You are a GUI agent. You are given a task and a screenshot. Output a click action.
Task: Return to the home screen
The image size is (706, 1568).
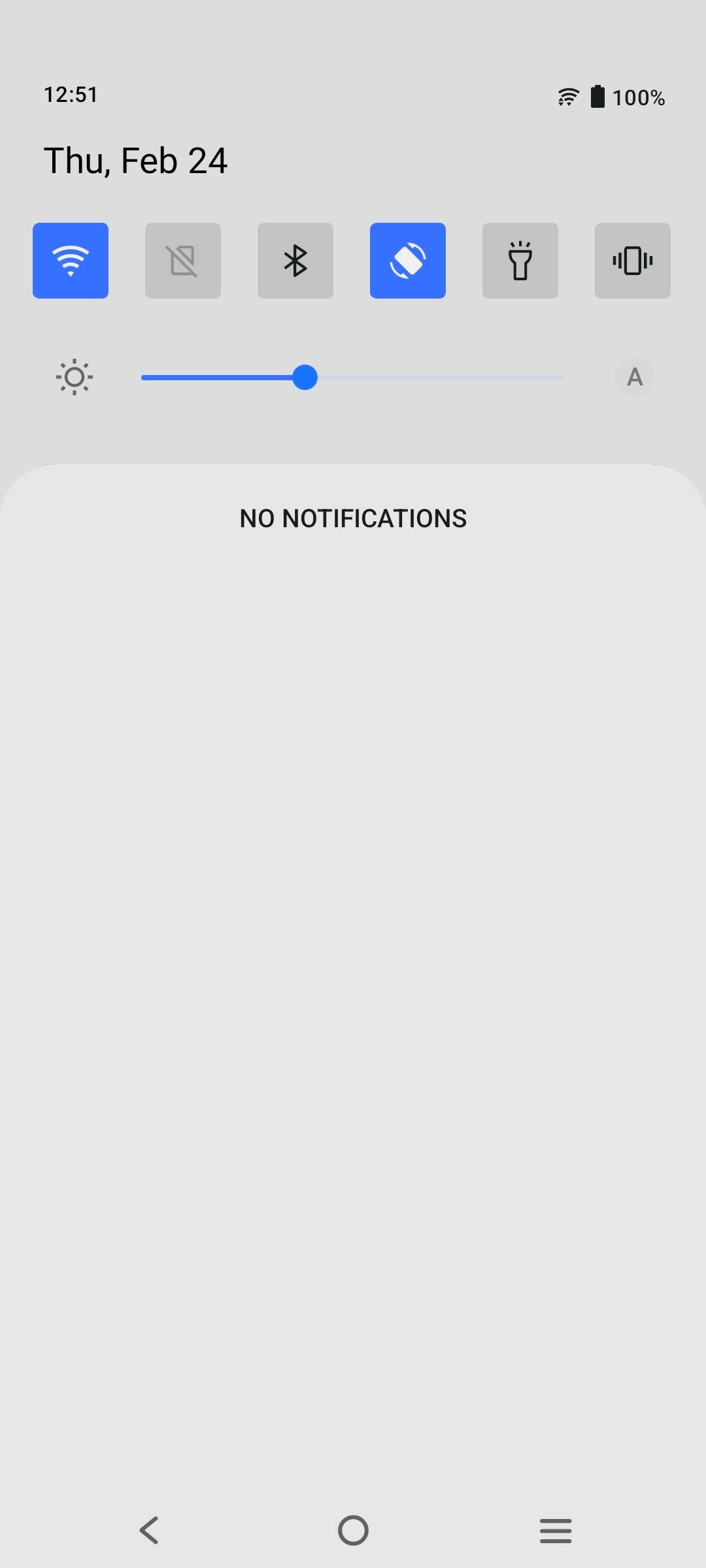[353, 1529]
